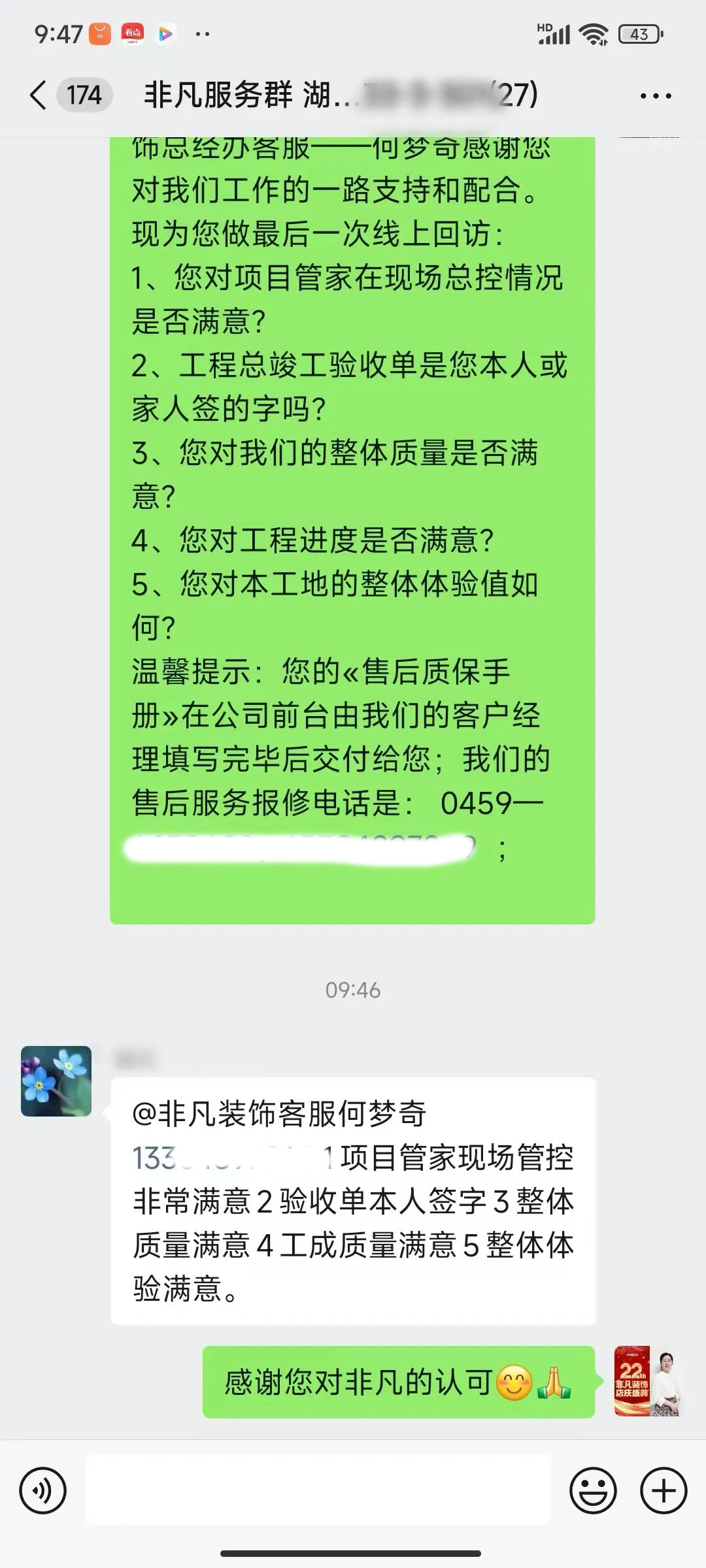Open the plus attachments menu
Screen dimensions: 706x1568
coord(663,1491)
